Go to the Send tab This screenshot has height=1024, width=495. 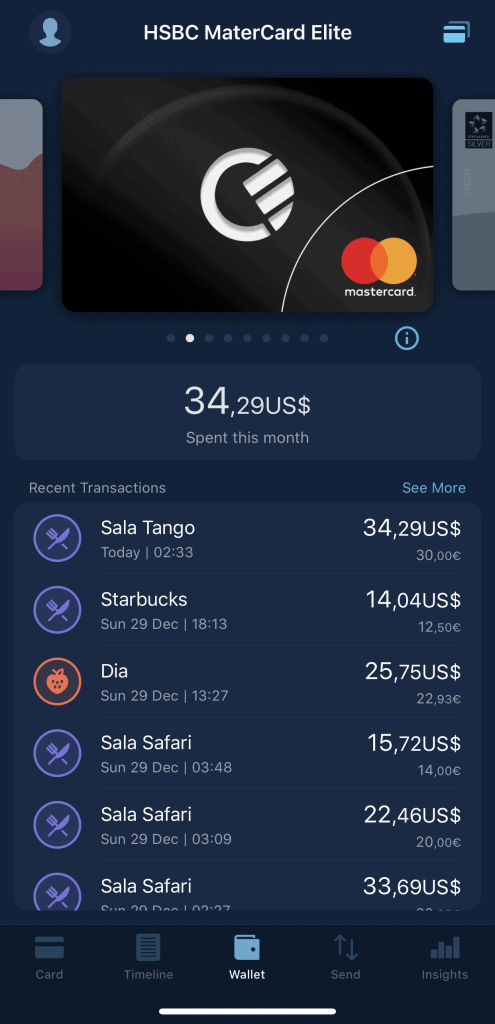pyautogui.click(x=345, y=957)
